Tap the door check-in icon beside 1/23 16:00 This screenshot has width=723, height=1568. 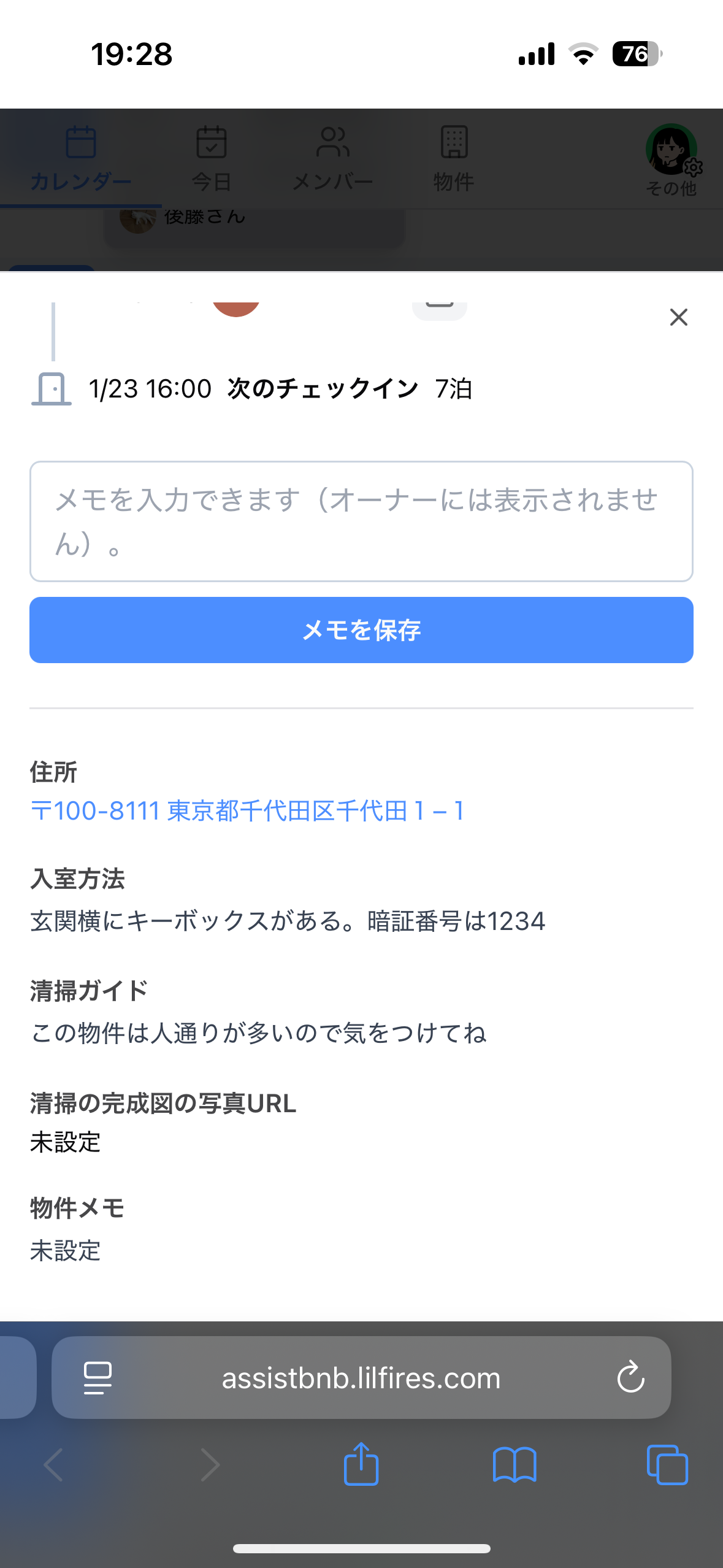[x=53, y=388]
